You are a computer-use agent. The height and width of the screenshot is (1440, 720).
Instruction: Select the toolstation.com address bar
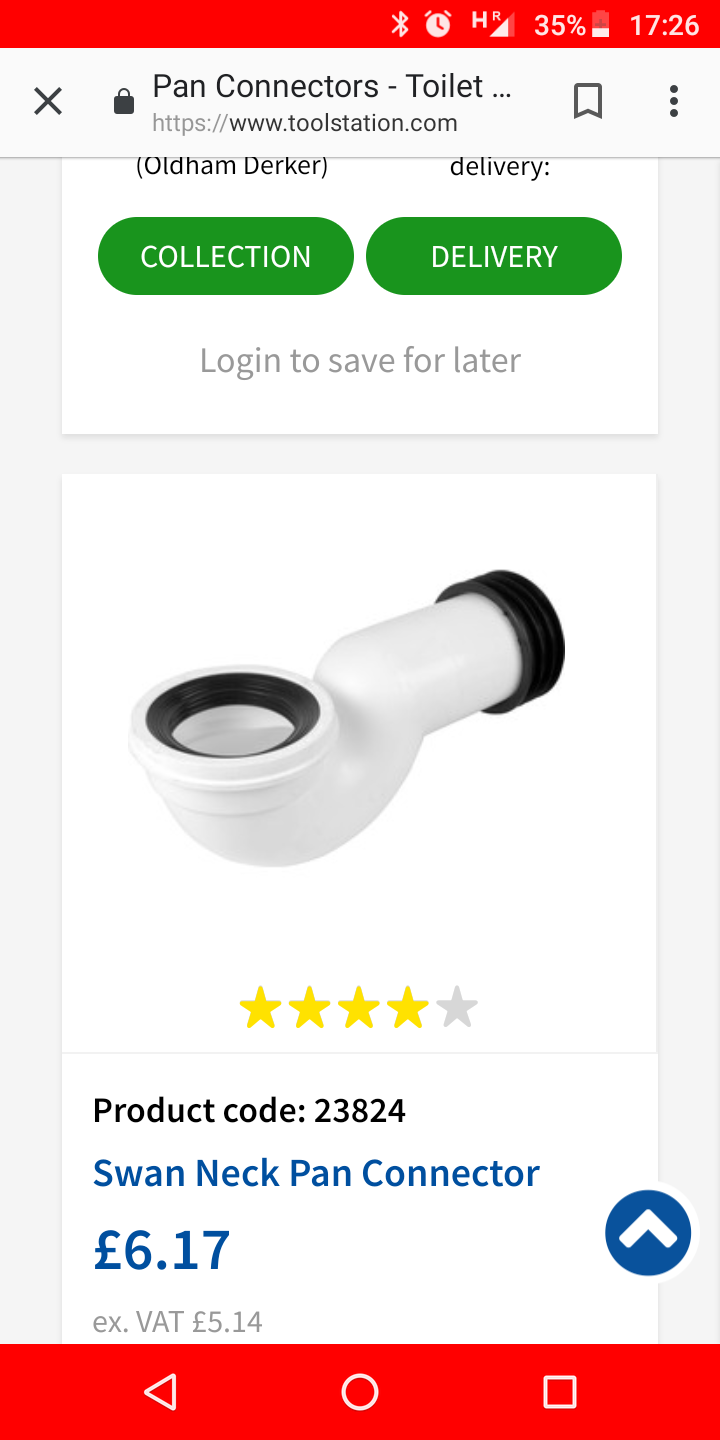(x=305, y=123)
